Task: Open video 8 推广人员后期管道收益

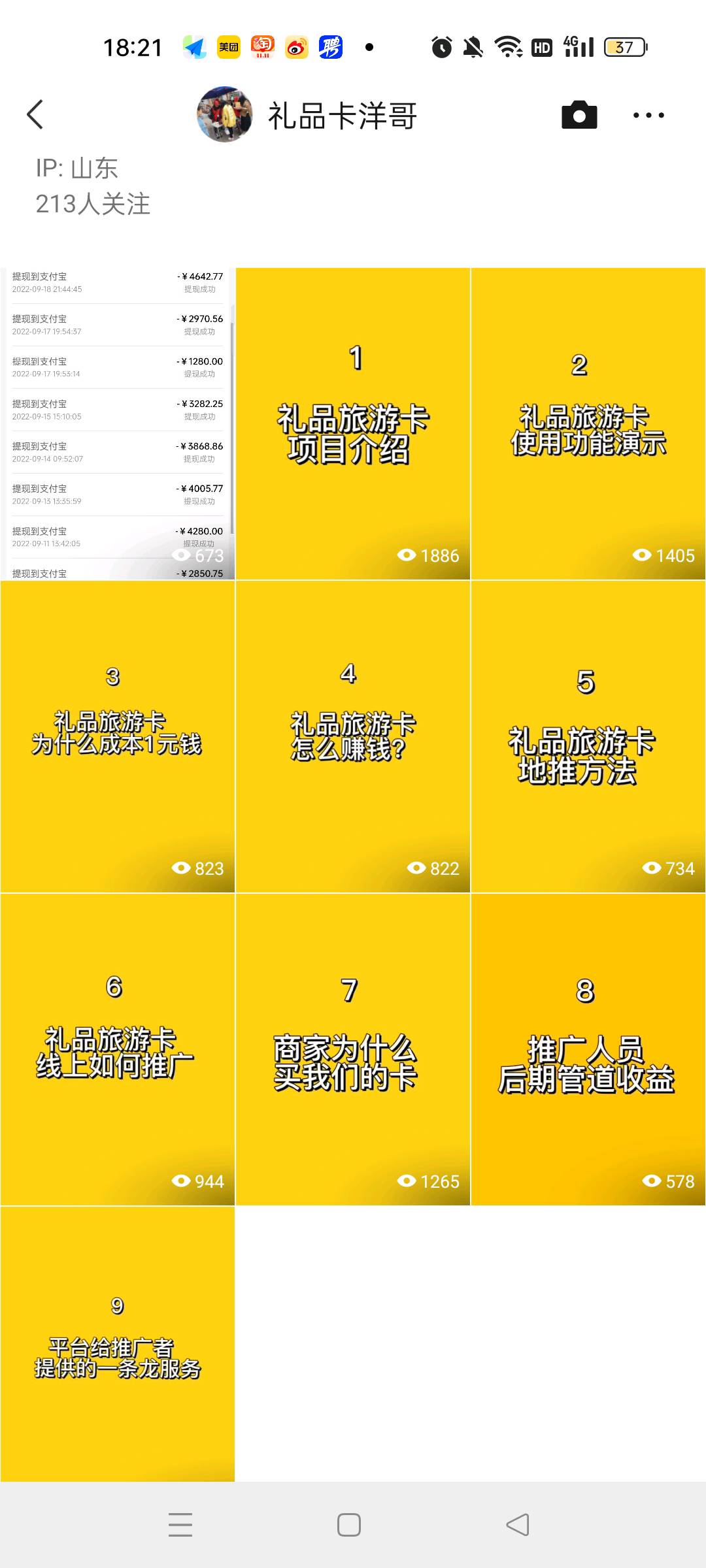Action: pyautogui.click(x=588, y=1049)
